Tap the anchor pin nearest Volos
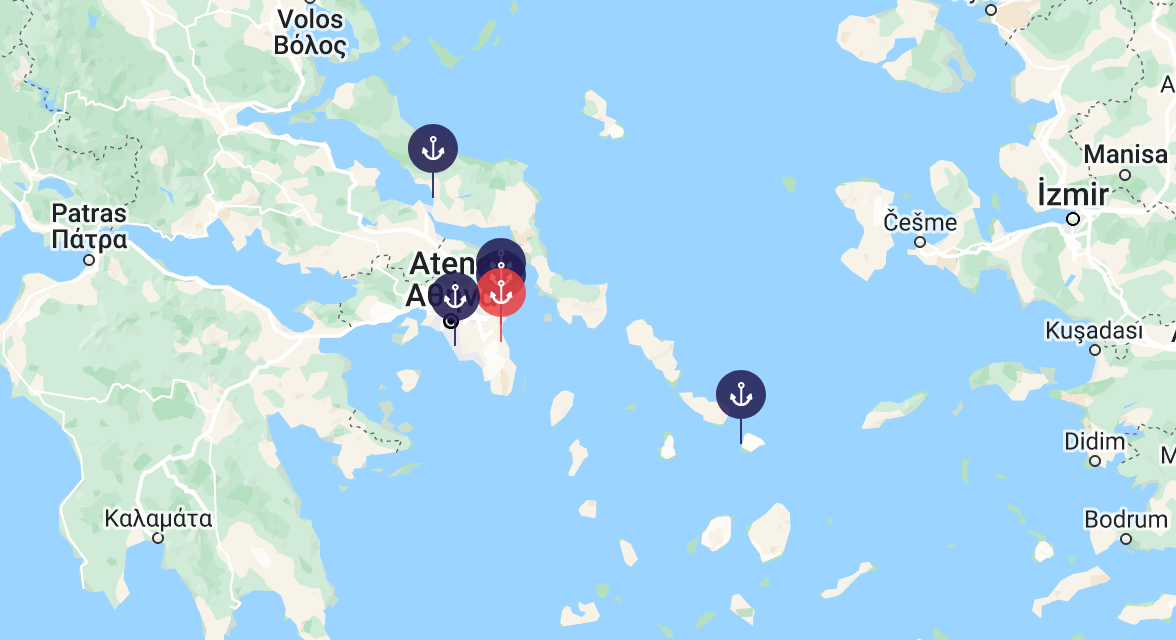 [x=433, y=149]
